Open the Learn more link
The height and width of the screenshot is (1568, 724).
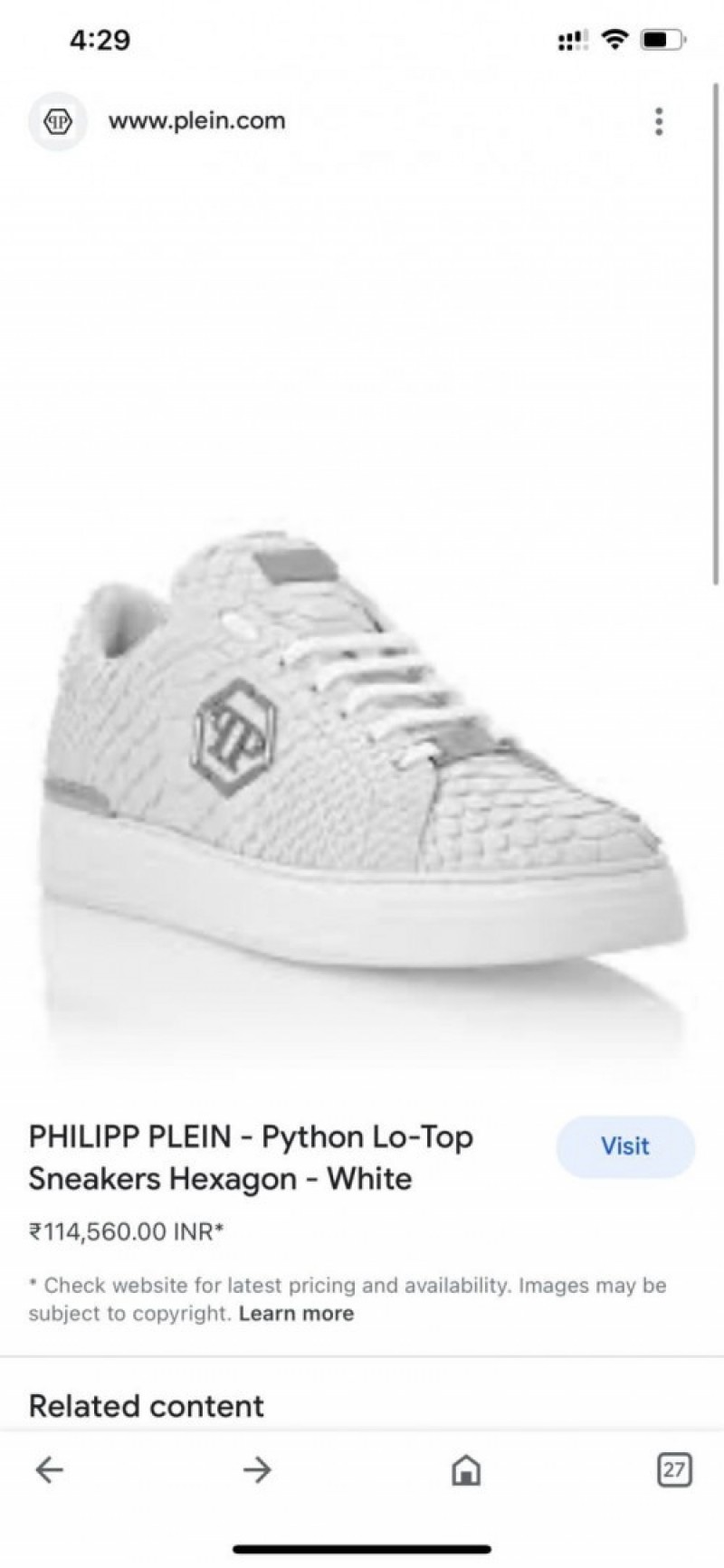(297, 1314)
